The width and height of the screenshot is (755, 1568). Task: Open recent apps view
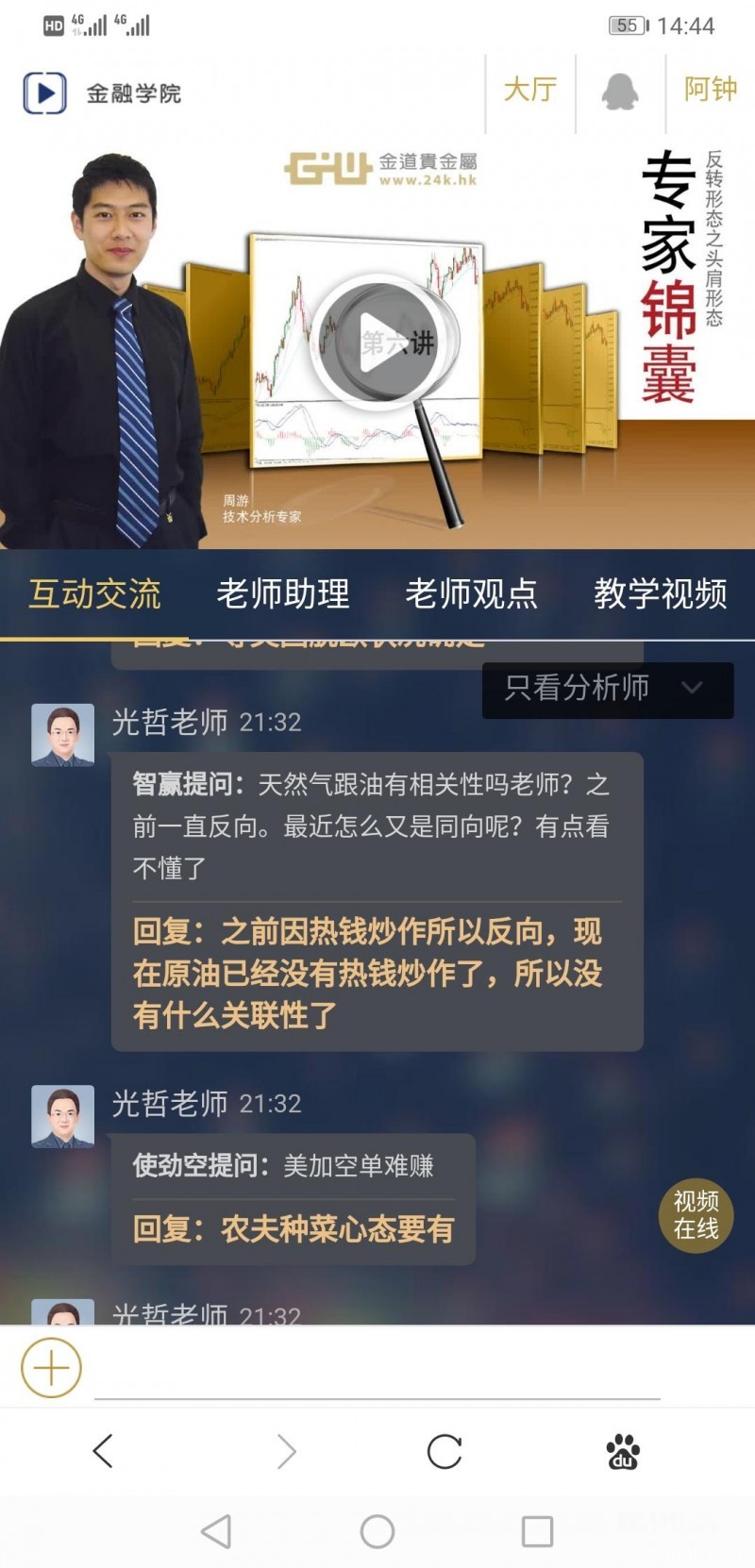pos(537,1531)
